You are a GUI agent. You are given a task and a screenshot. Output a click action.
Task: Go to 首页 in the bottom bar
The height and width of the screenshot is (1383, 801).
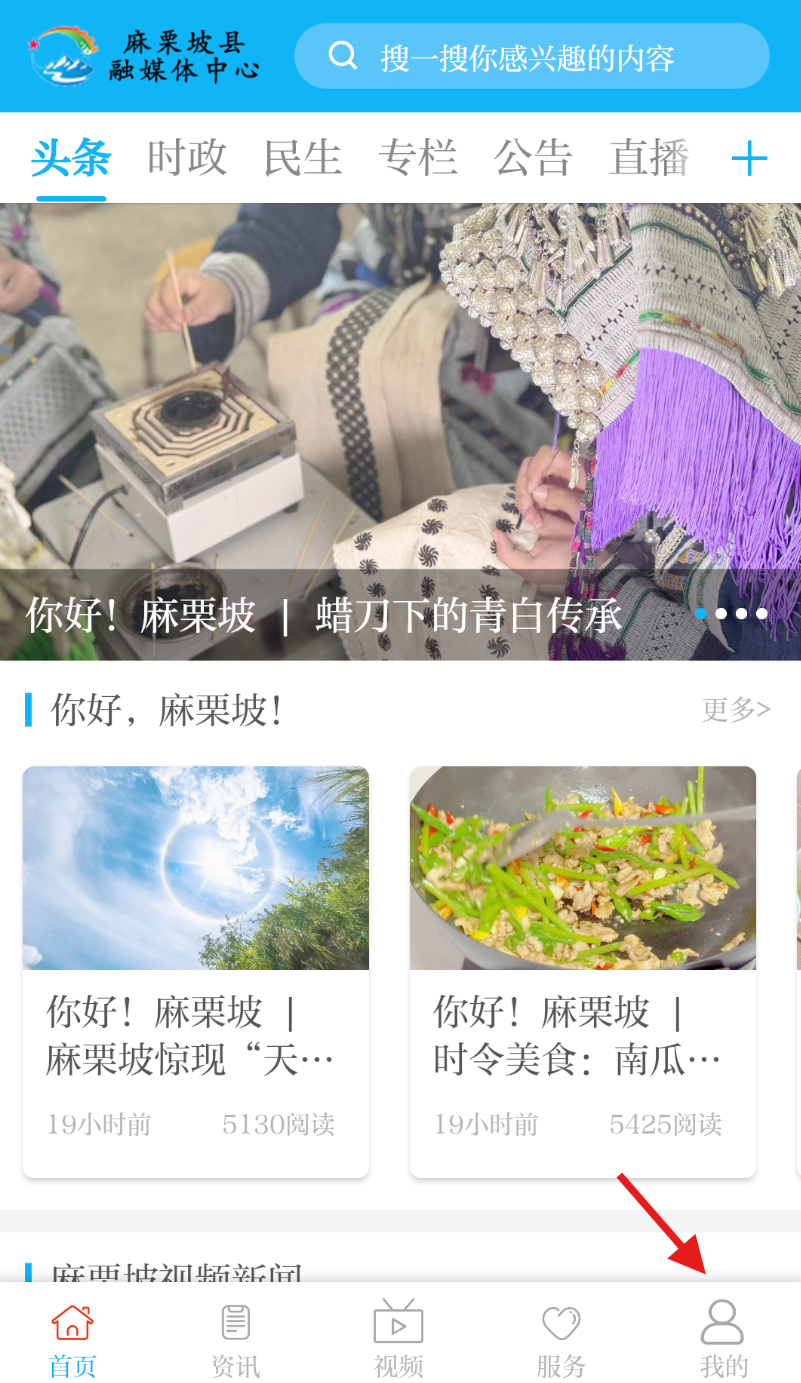tap(73, 1338)
